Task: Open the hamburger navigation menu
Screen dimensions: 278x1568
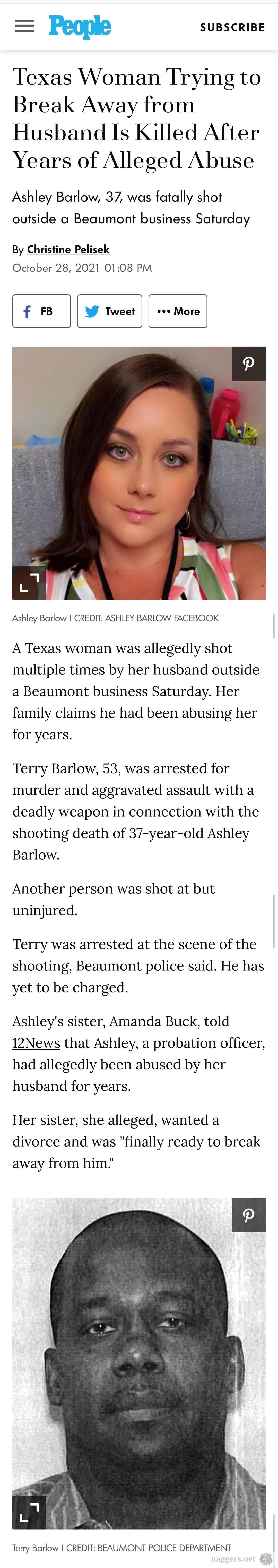Action: pos(24,26)
